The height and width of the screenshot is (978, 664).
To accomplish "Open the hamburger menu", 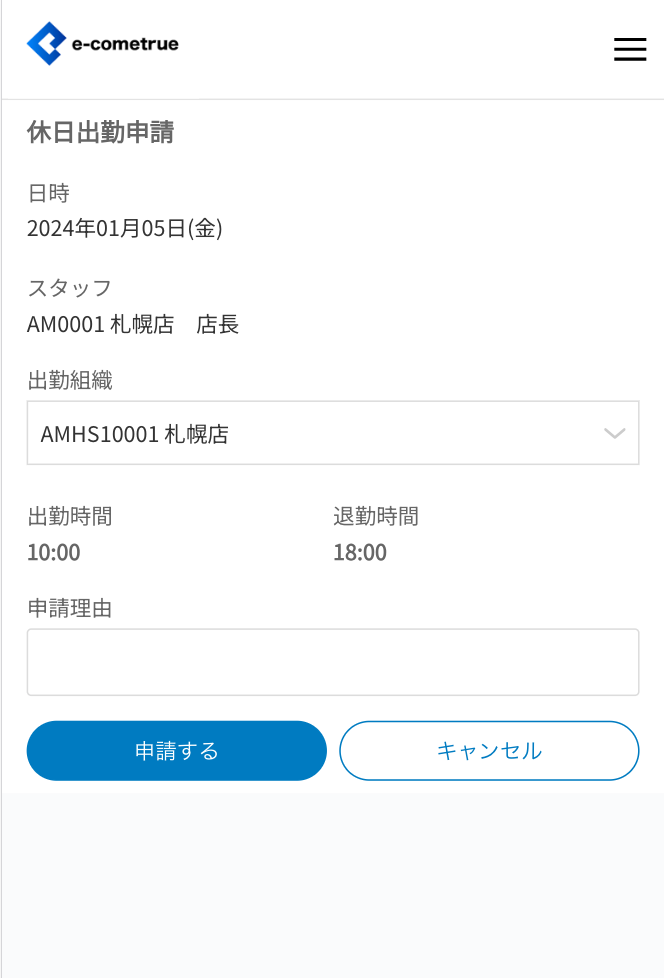I will 629,49.
